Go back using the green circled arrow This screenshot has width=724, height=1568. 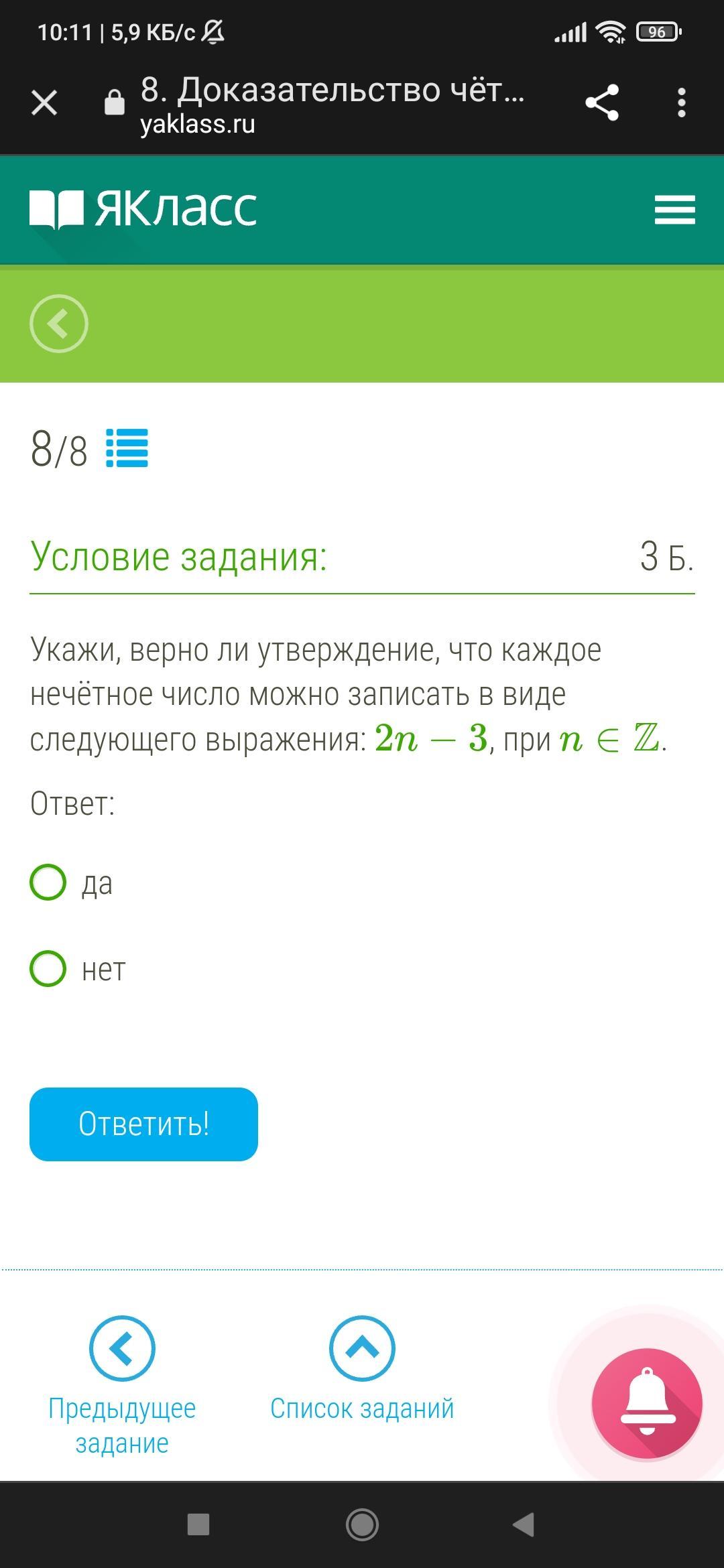[59, 324]
